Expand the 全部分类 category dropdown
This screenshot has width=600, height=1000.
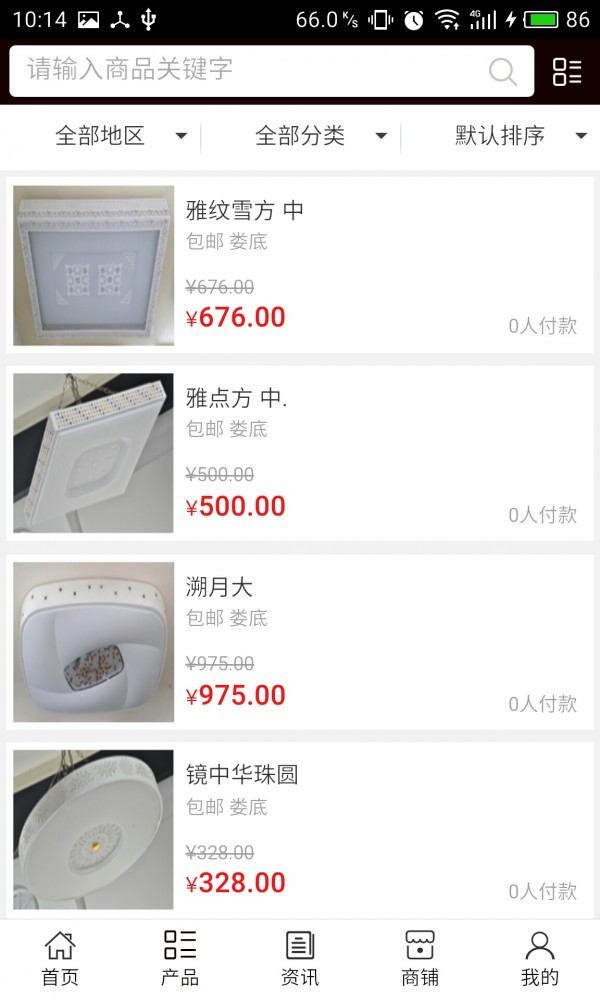pyautogui.click(x=320, y=136)
